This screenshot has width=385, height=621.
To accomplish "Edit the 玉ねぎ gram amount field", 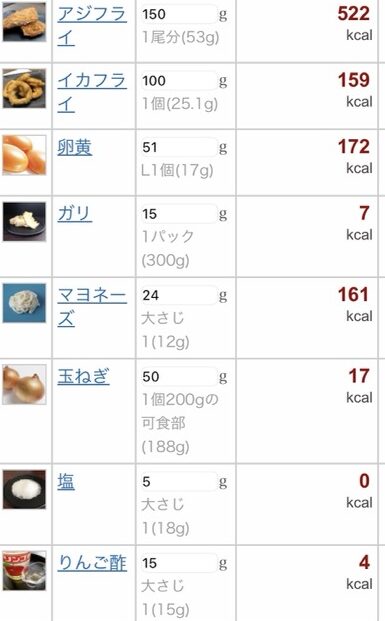I will click(179, 377).
